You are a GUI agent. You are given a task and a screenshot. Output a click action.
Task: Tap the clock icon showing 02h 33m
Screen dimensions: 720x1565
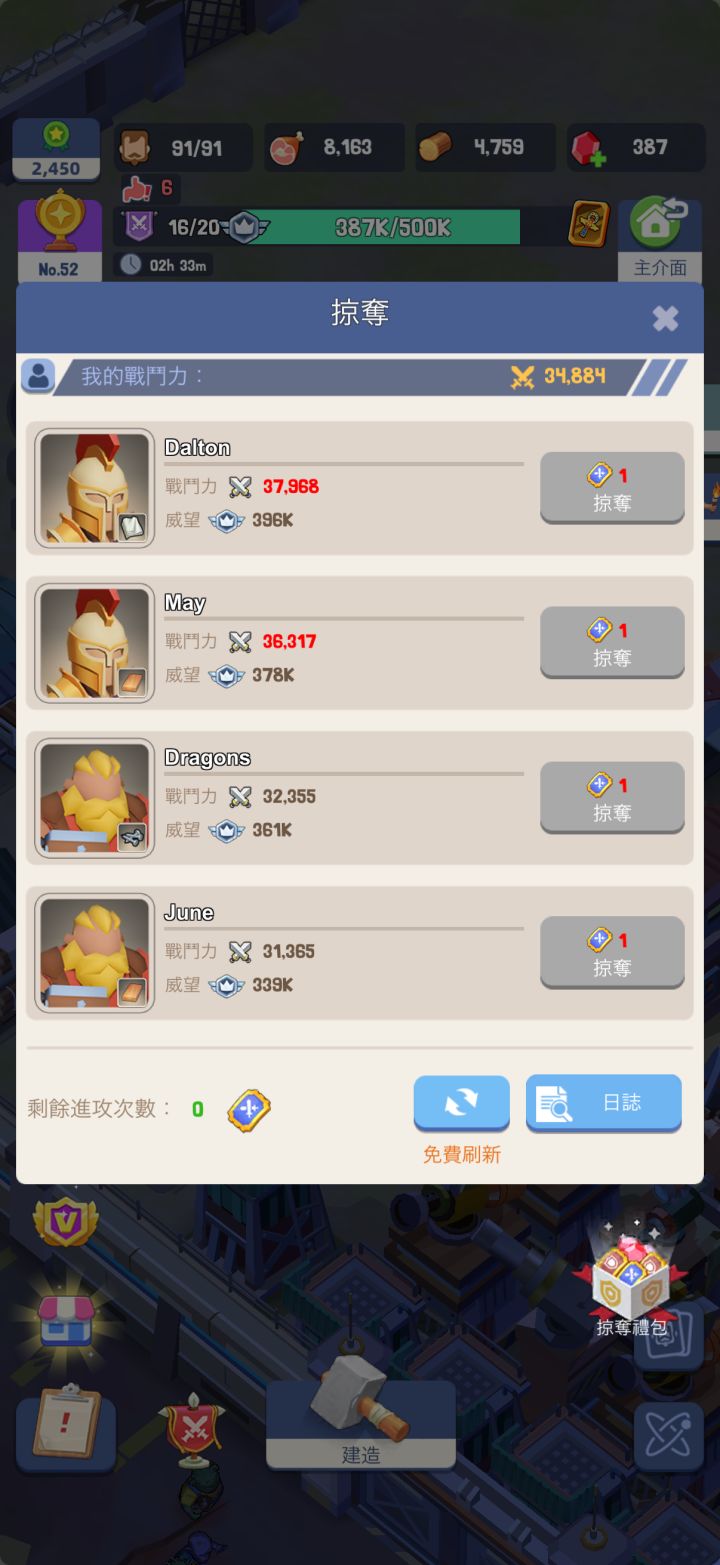(135, 265)
